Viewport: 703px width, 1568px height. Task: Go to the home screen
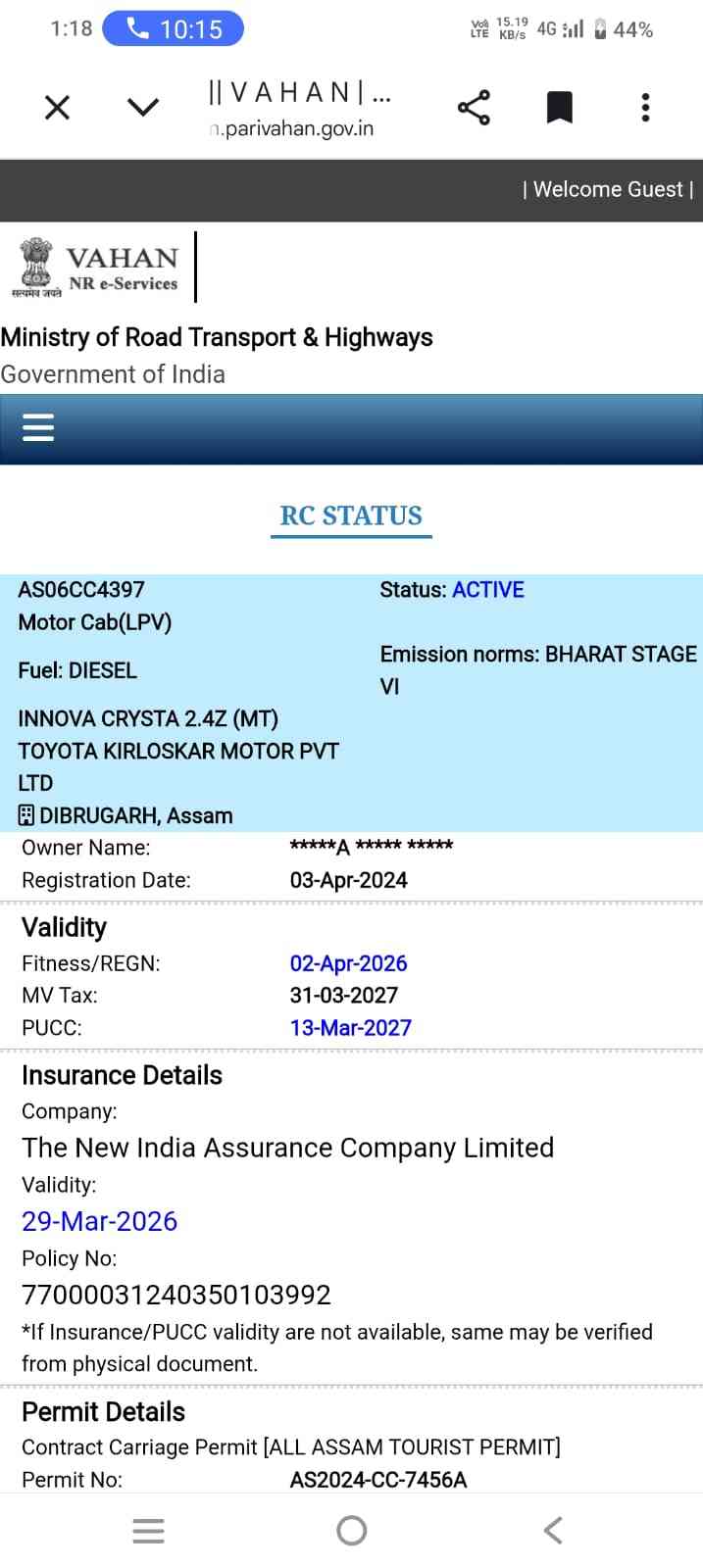(x=351, y=1530)
